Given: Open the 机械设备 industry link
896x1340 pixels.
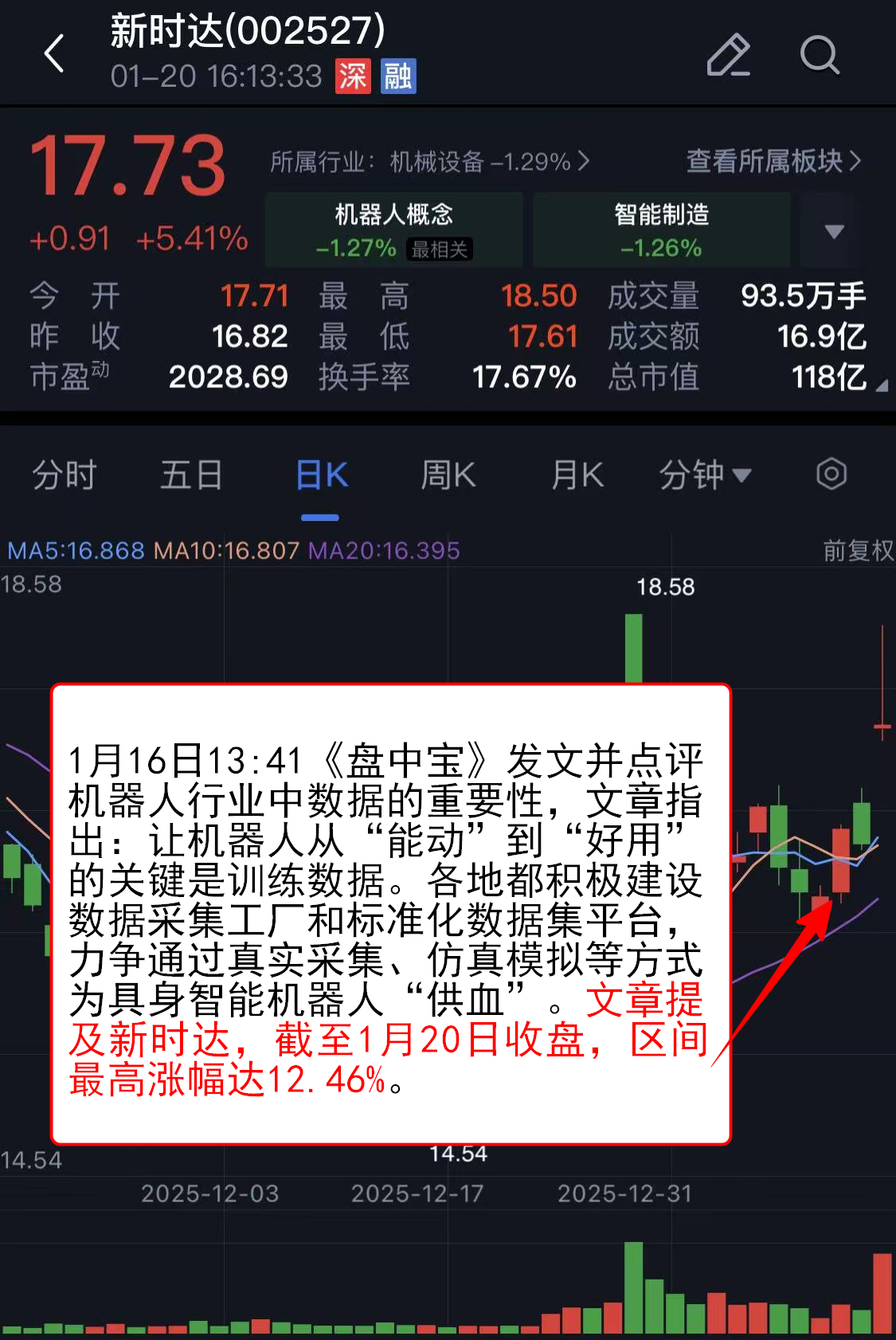Looking at the screenshot, I should coord(430,162).
